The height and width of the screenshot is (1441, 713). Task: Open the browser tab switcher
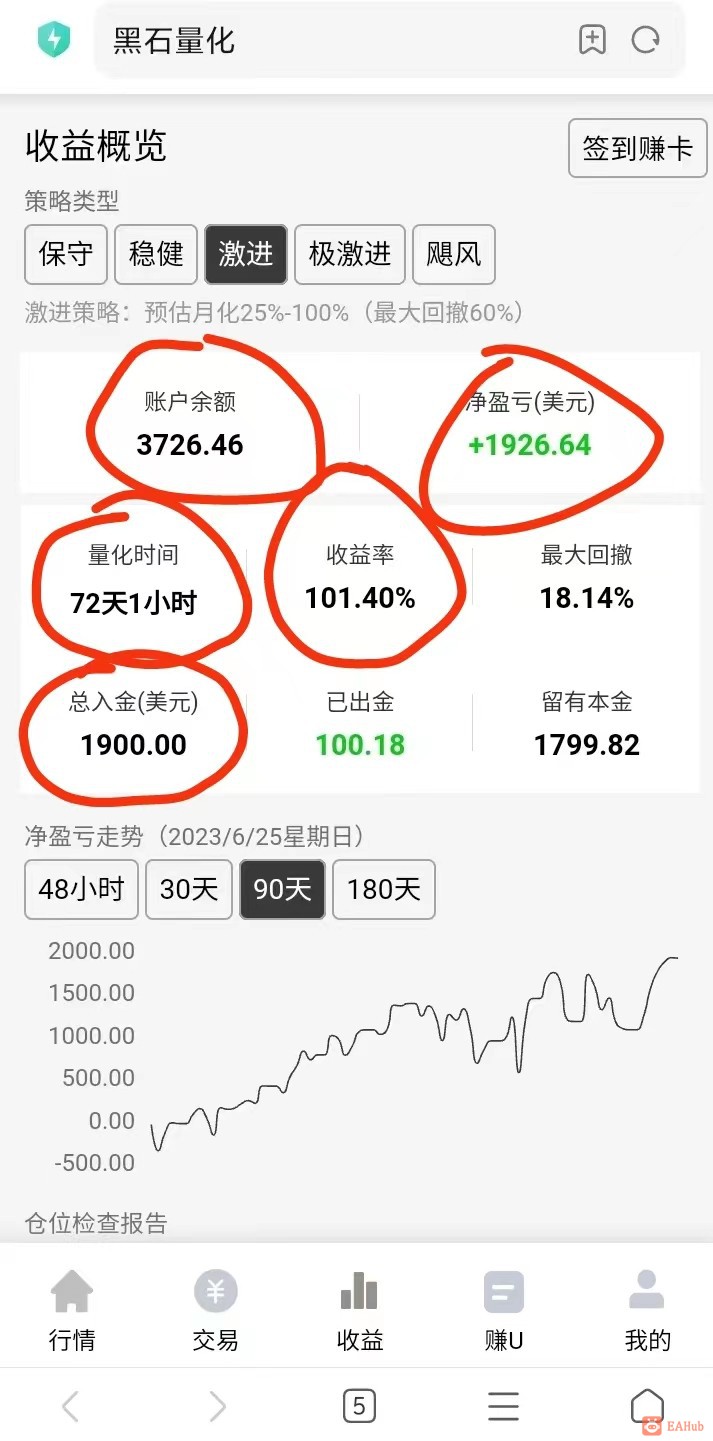tap(359, 1407)
